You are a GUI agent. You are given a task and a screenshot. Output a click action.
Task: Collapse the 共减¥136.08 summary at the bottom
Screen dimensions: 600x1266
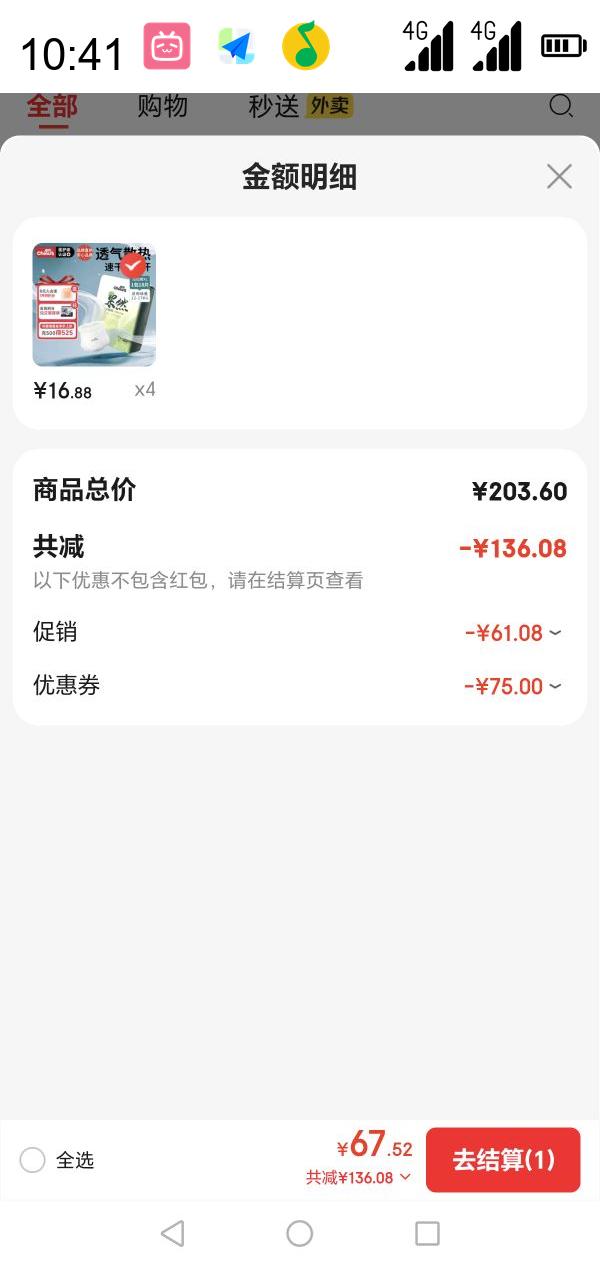point(359,1178)
